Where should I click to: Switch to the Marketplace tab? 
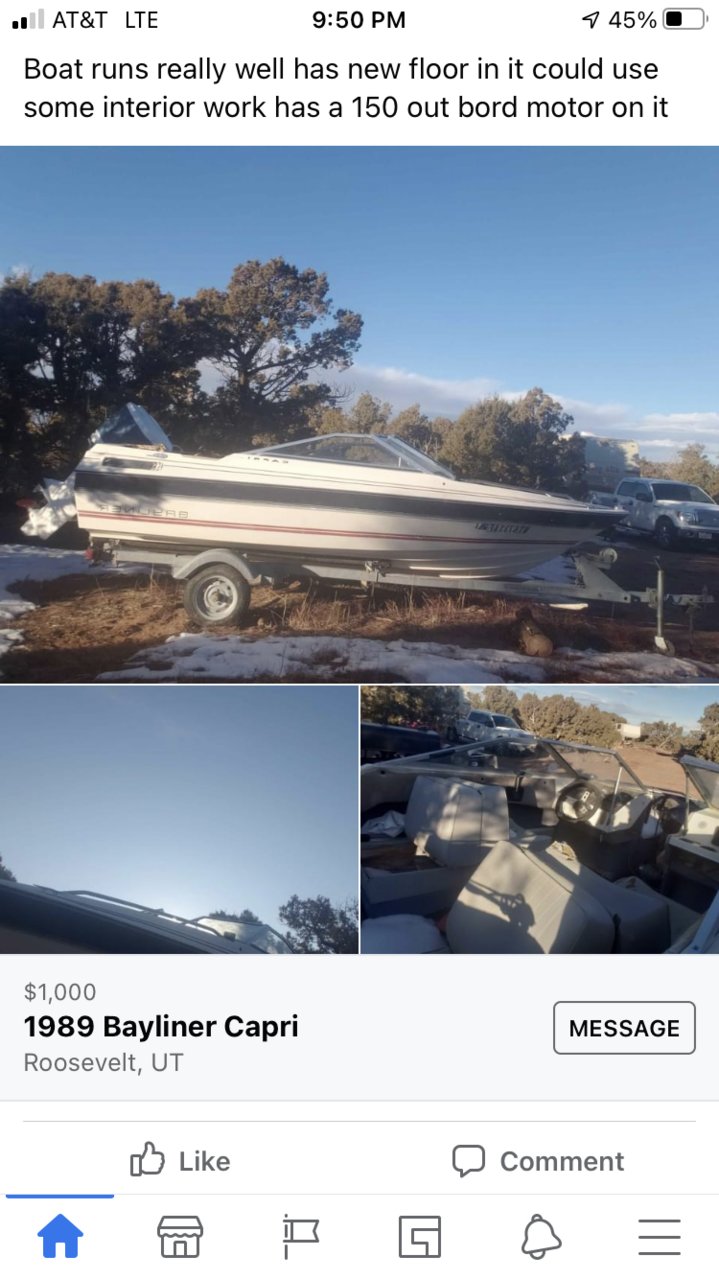180,1237
